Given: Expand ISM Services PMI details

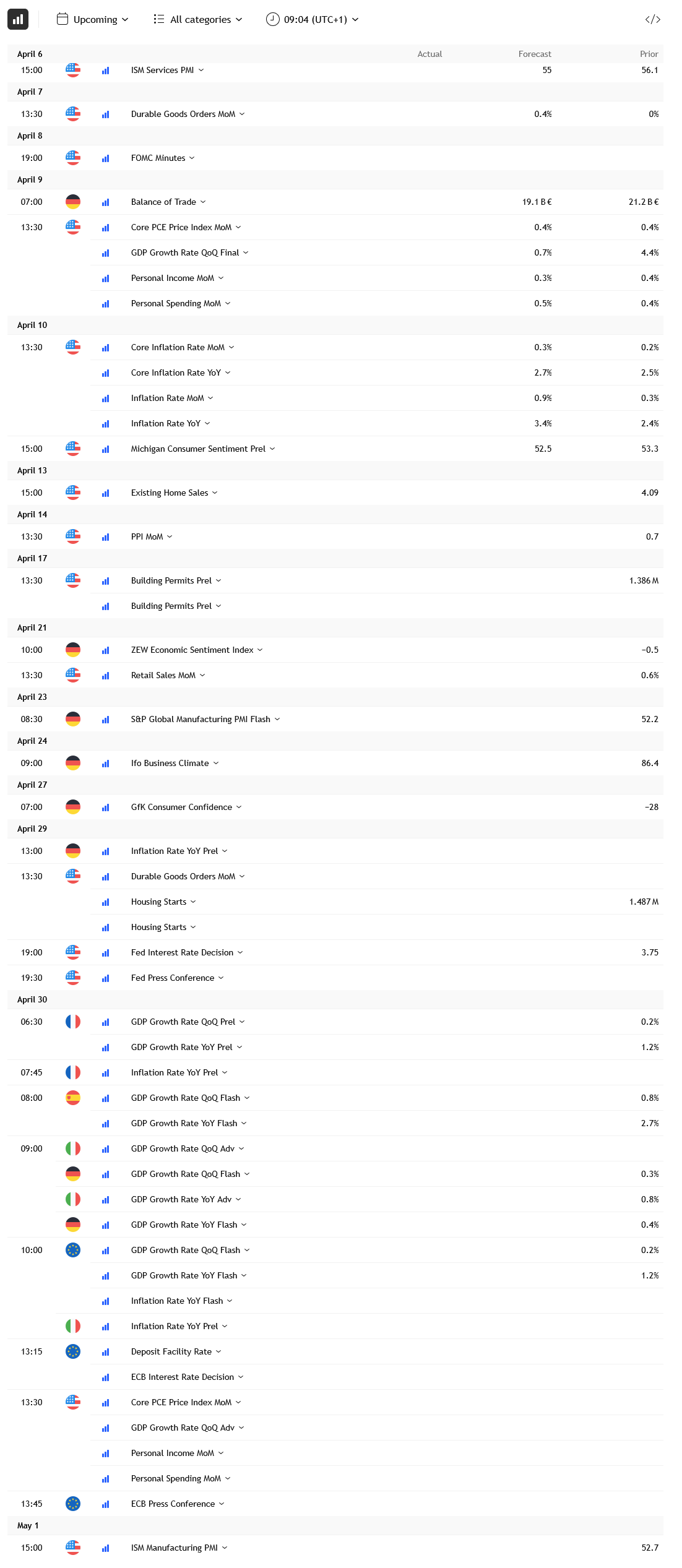Looking at the screenshot, I should (x=167, y=70).
